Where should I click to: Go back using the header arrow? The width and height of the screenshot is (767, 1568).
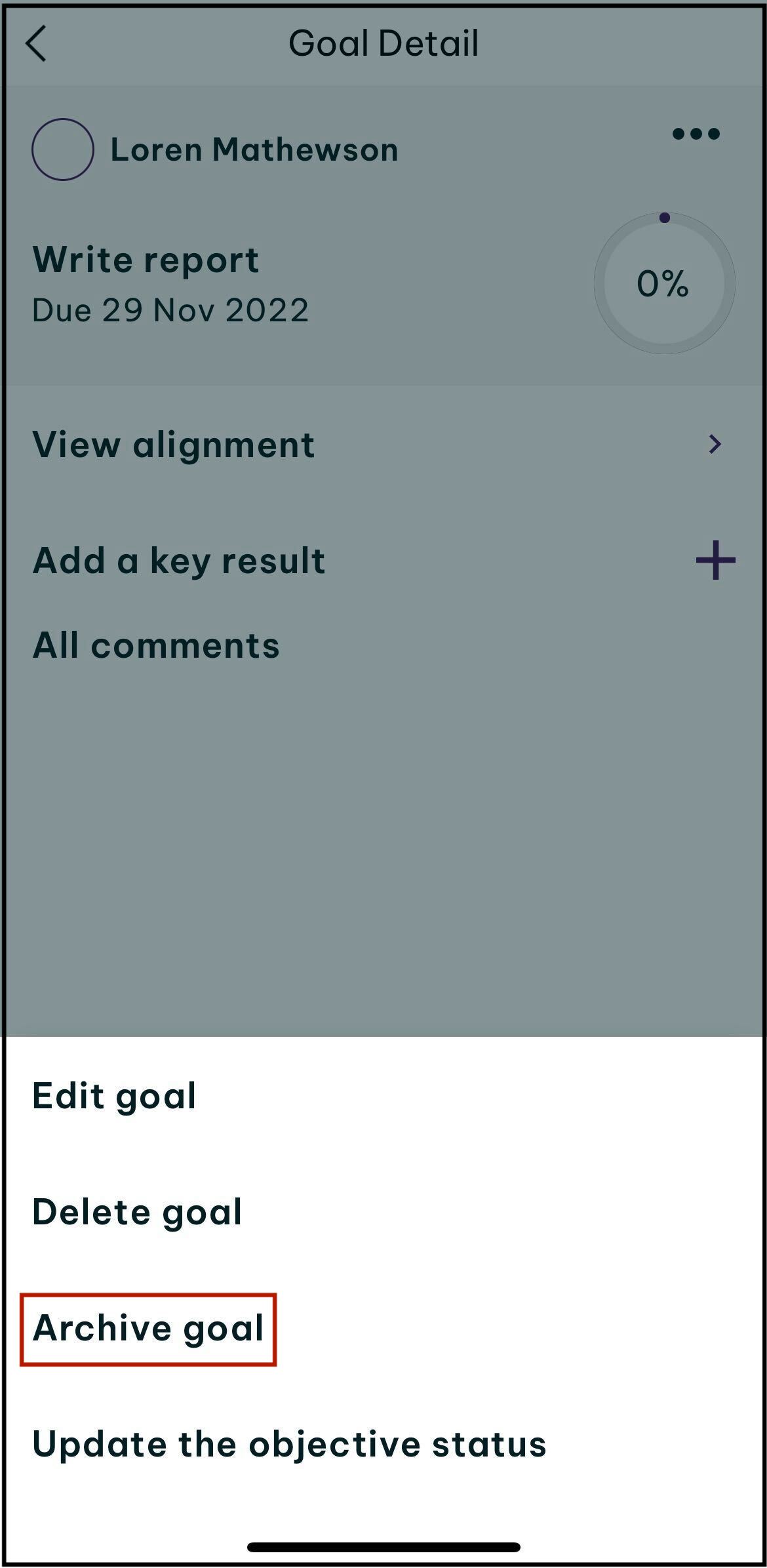[36, 43]
